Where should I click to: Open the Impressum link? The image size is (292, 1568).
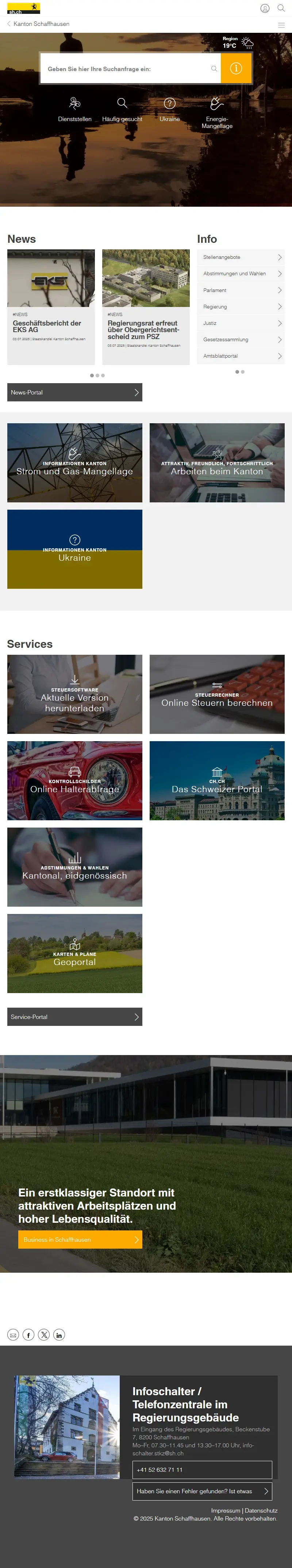(x=226, y=1510)
